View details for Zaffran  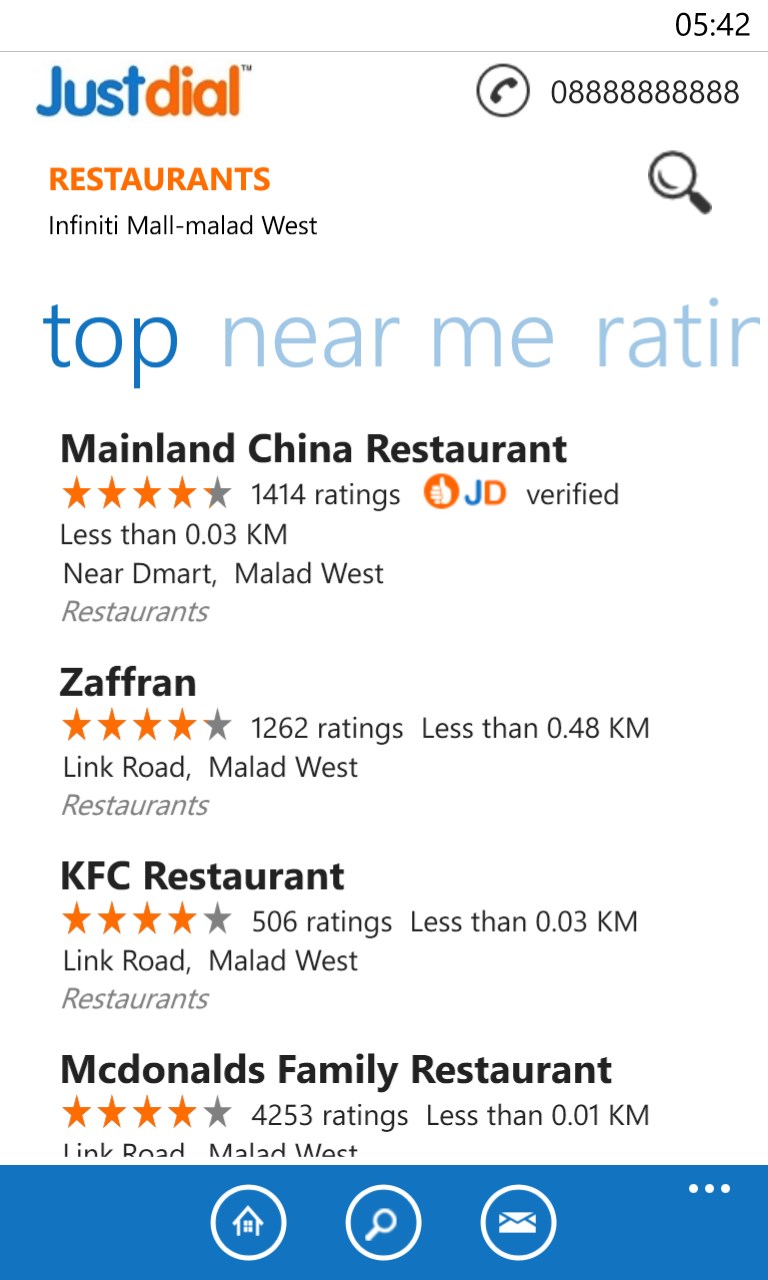pos(128,683)
